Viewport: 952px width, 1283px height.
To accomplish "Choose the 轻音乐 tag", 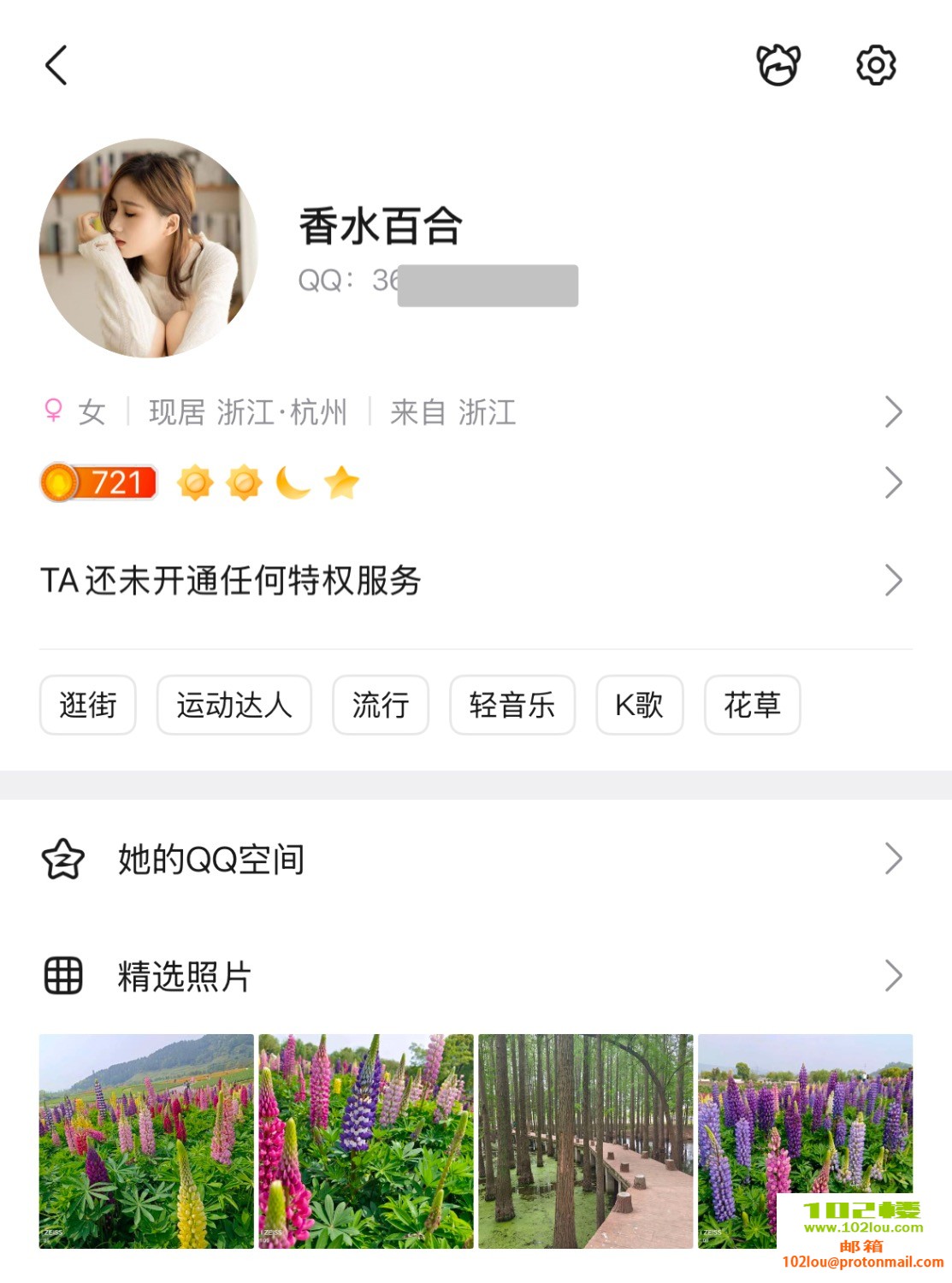I will tap(512, 705).
